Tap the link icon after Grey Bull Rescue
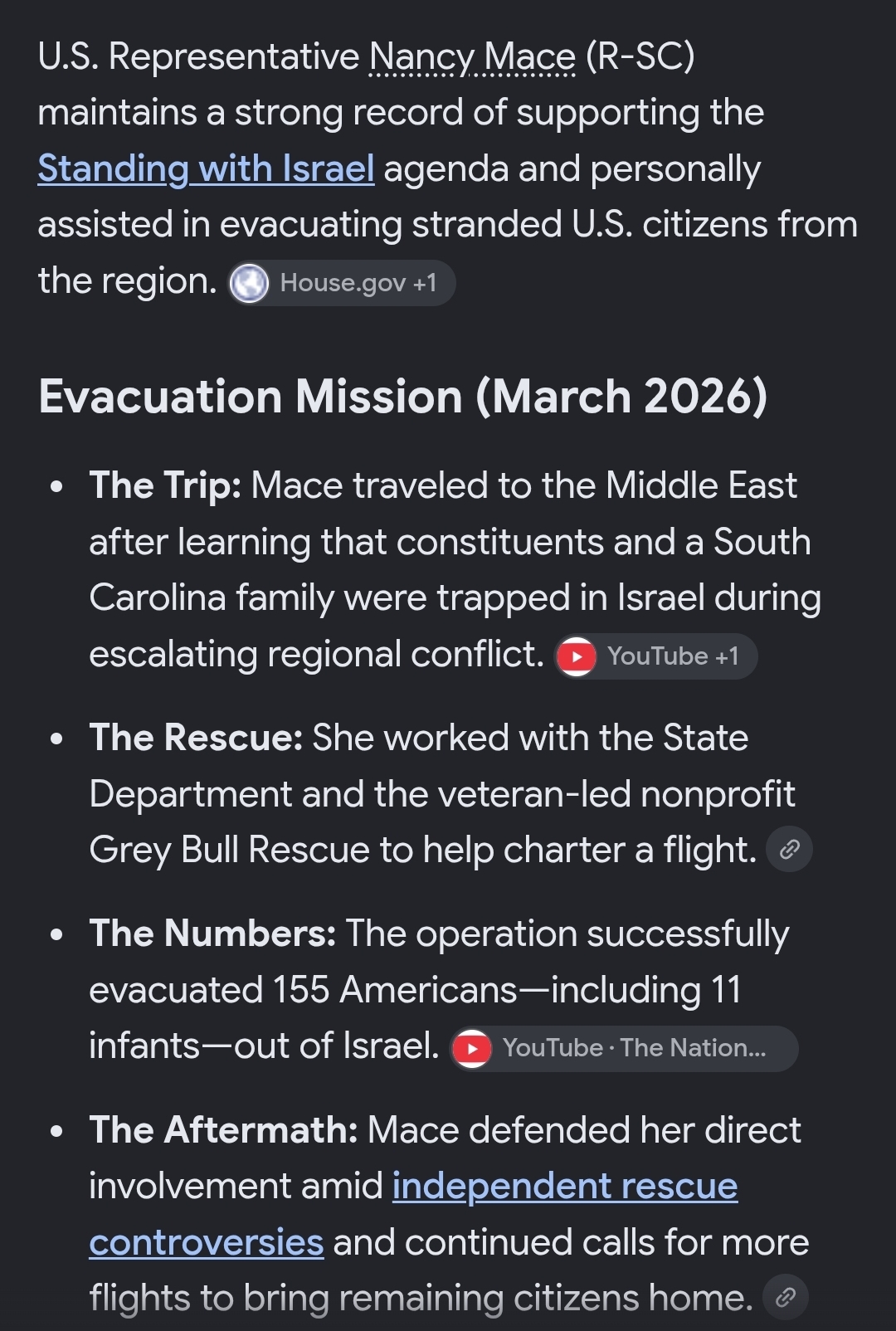The width and height of the screenshot is (896, 1331). 789,849
